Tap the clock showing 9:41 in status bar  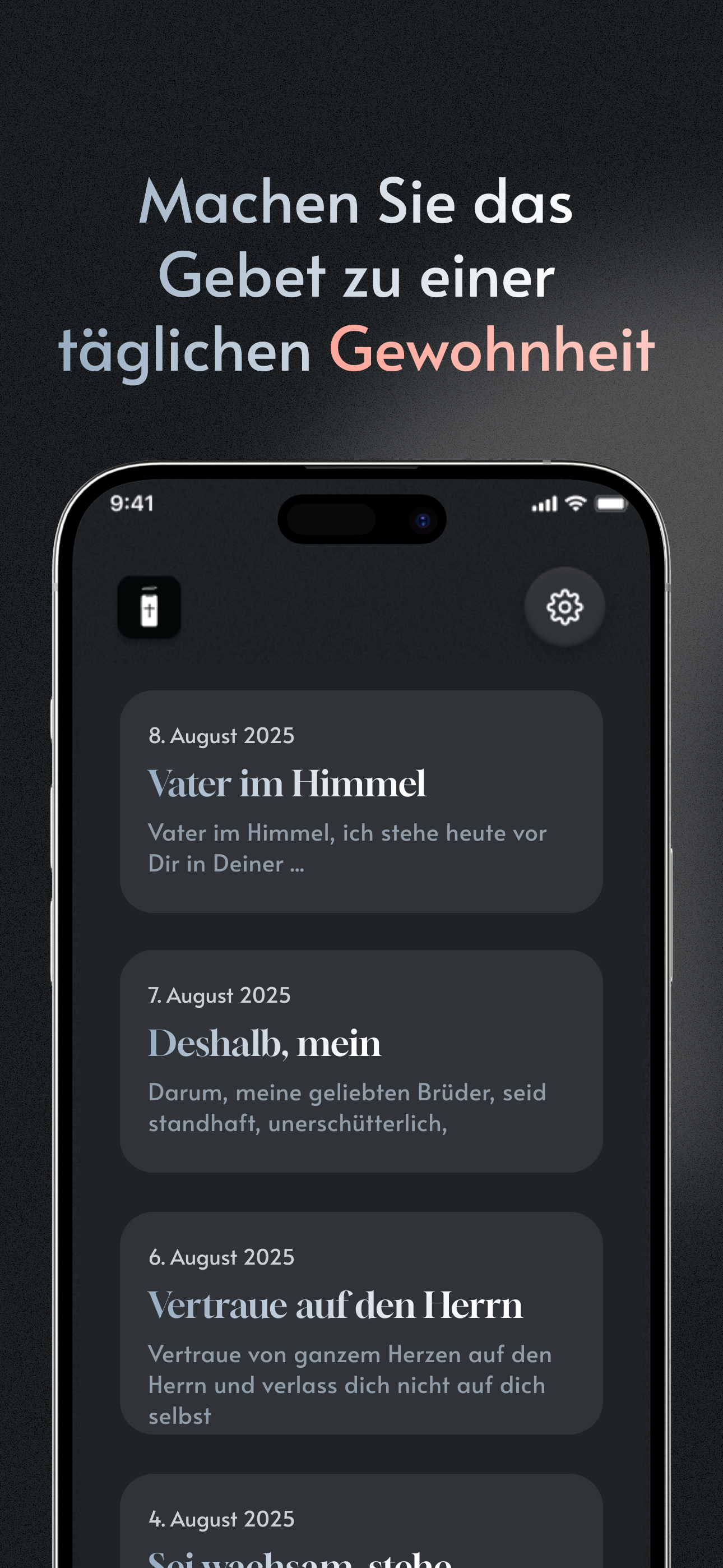(x=132, y=504)
